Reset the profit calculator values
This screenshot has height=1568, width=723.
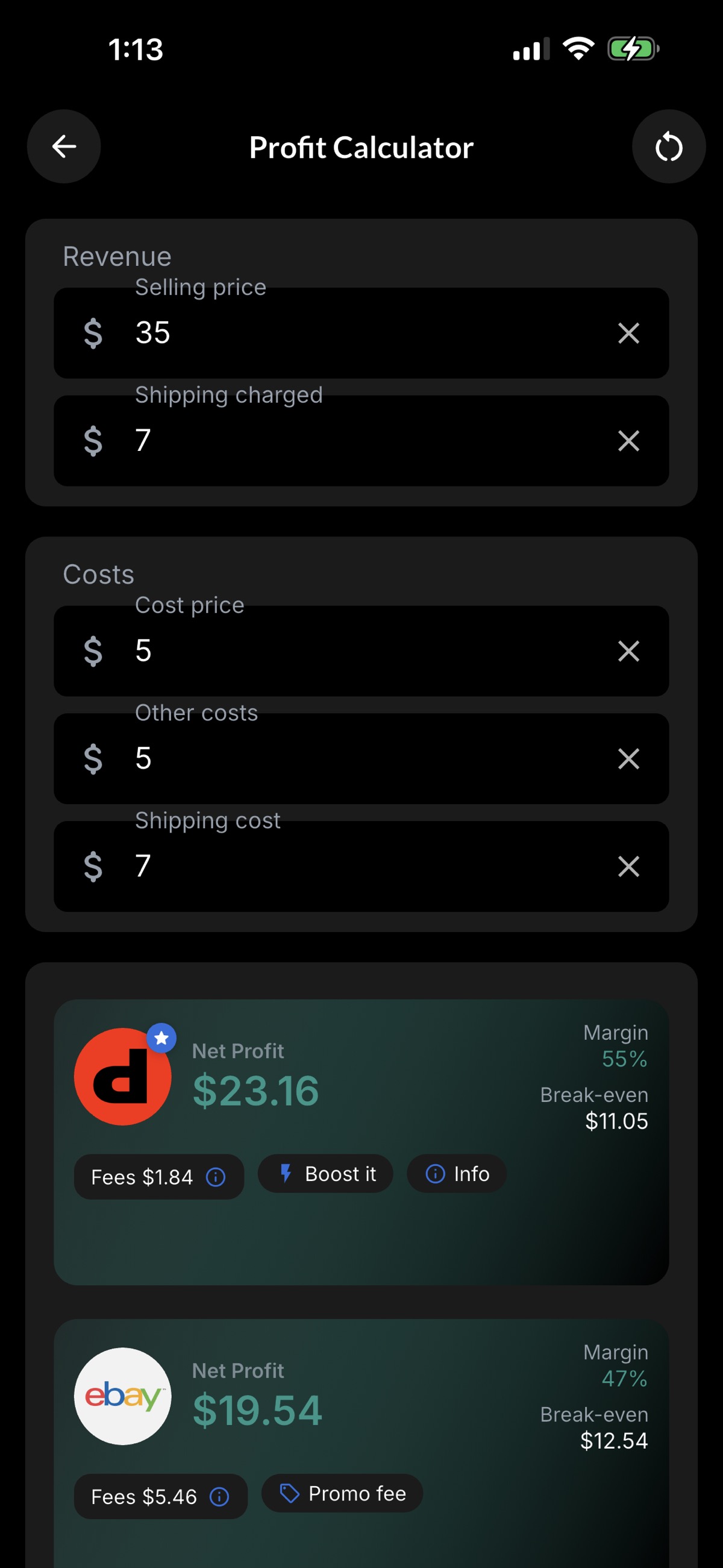[668, 146]
